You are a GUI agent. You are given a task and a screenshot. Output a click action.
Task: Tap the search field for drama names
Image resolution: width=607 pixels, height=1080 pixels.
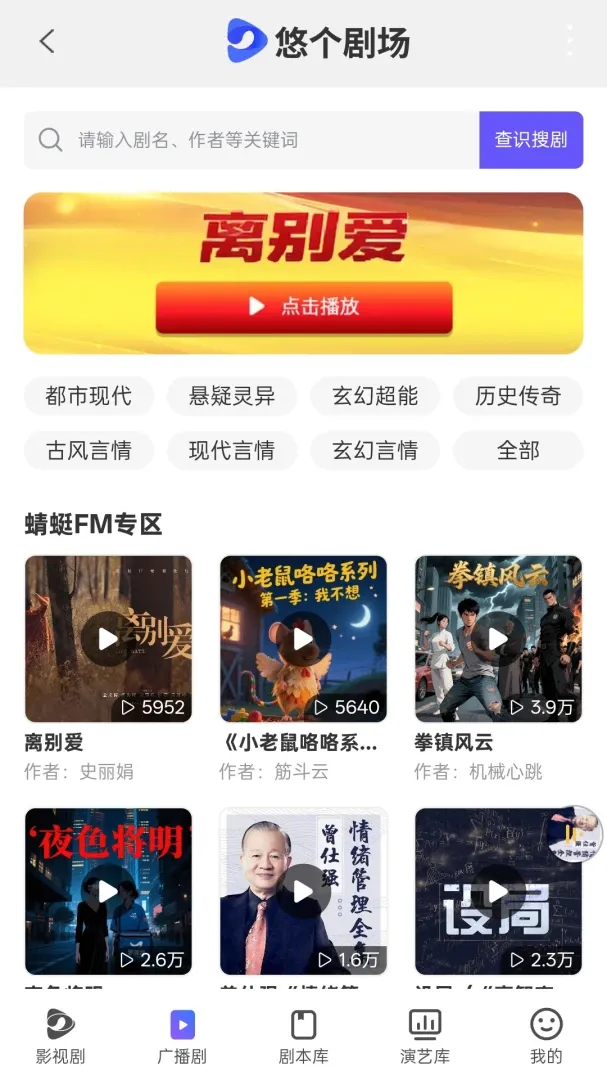(251, 140)
